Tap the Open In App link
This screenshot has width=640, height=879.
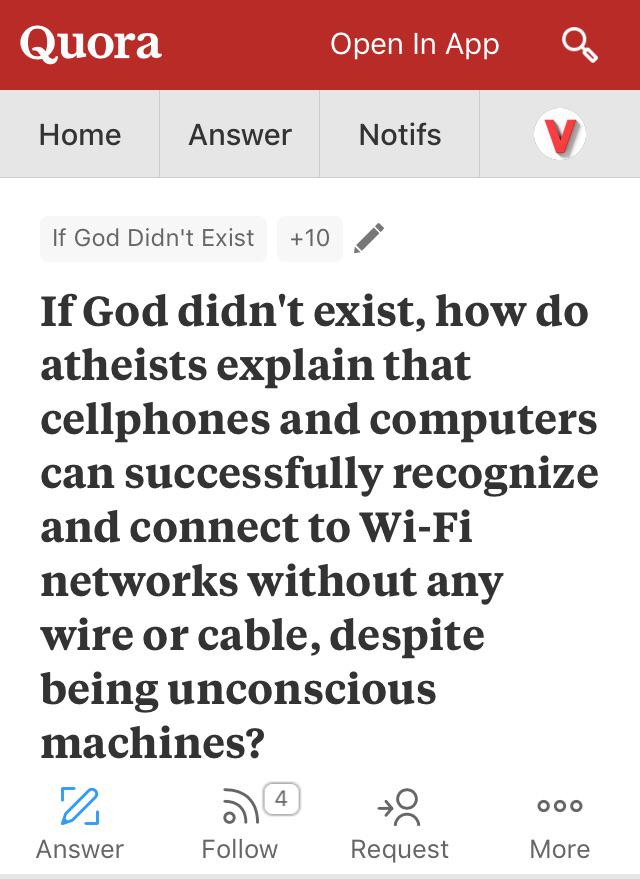[414, 45]
